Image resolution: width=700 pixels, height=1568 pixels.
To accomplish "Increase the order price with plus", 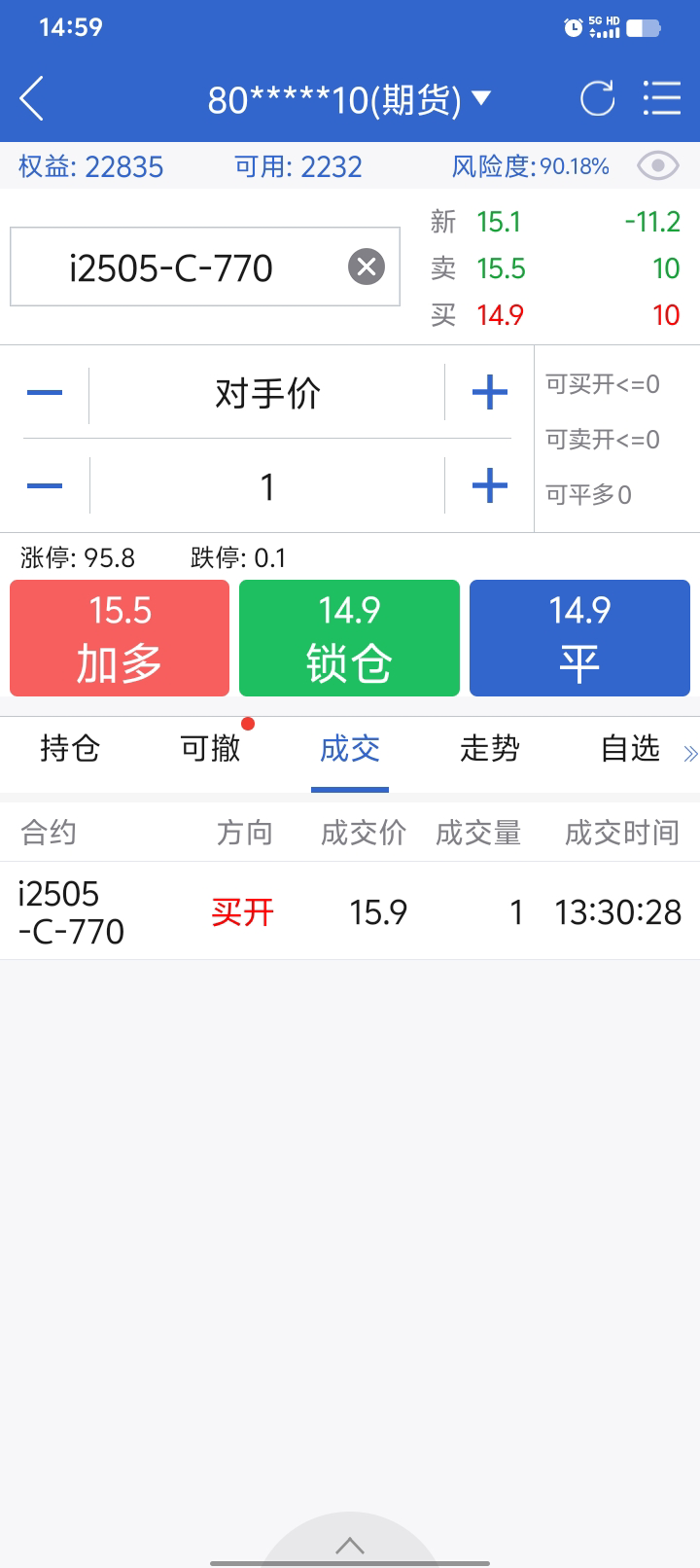I will [x=489, y=393].
